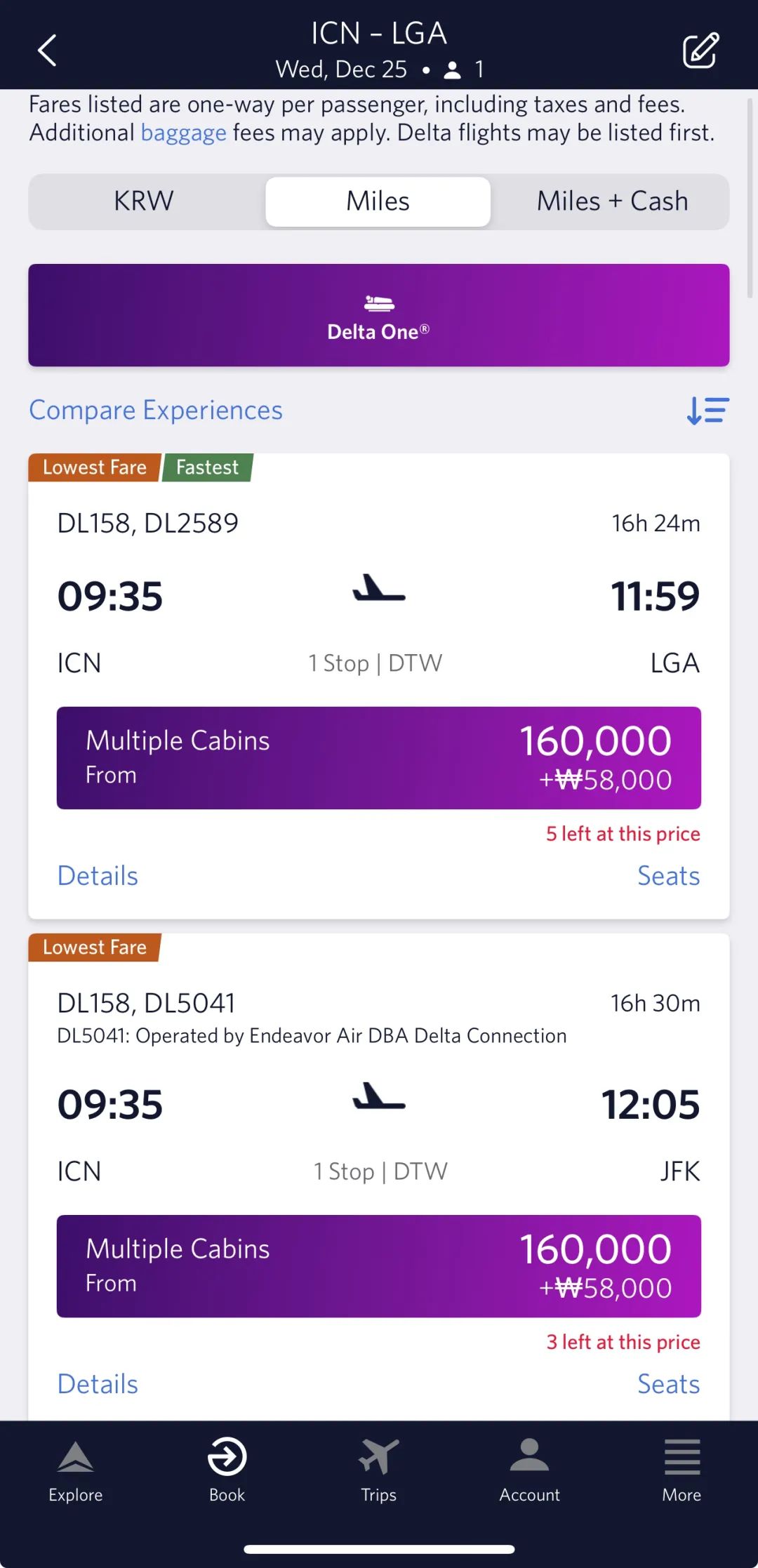Image resolution: width=758 pixels, height=1568 pixels.
Task: Switch to the Book tab
Action: 227,1470
